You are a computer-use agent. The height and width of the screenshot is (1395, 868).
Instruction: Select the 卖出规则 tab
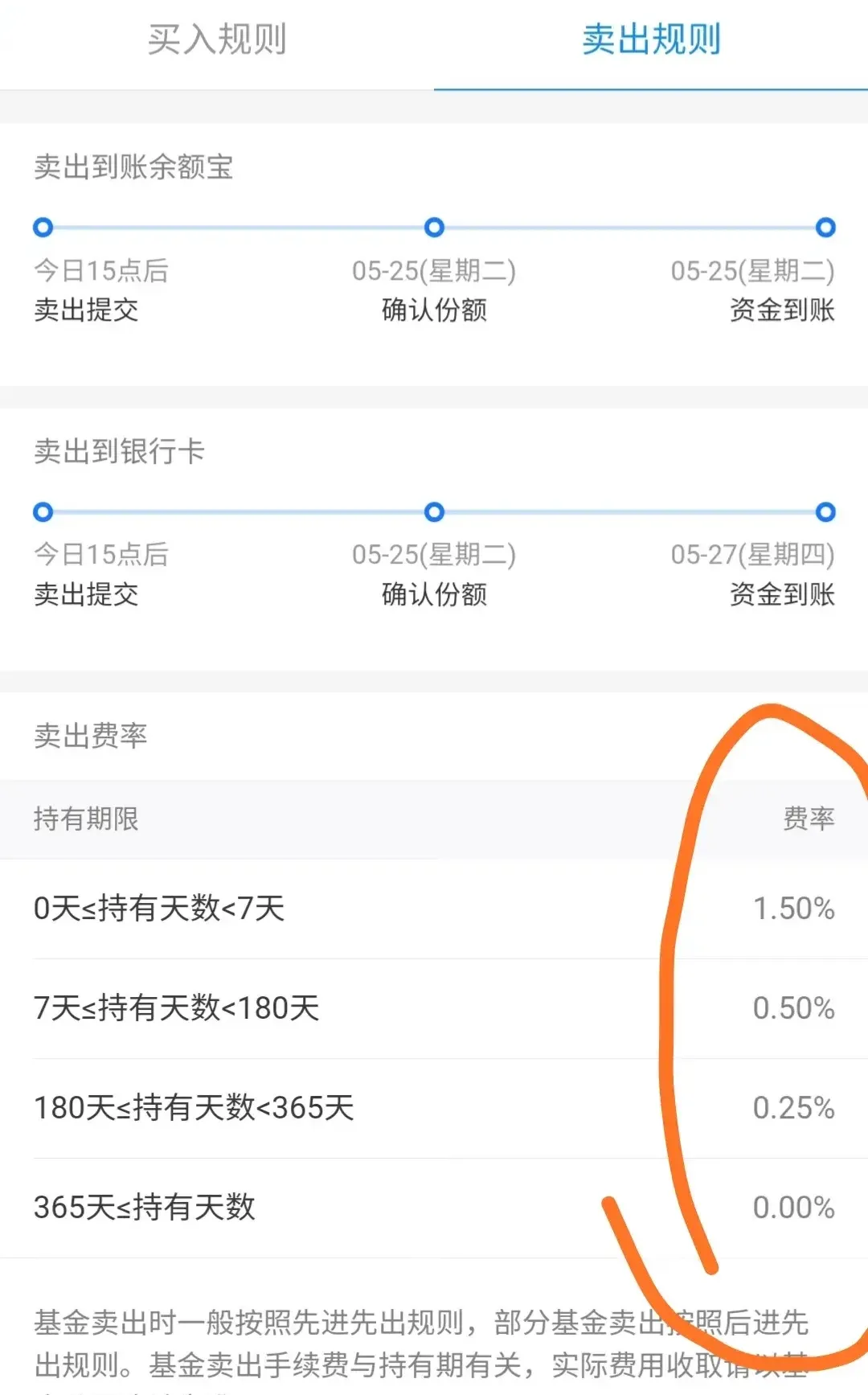pos(651,40)
